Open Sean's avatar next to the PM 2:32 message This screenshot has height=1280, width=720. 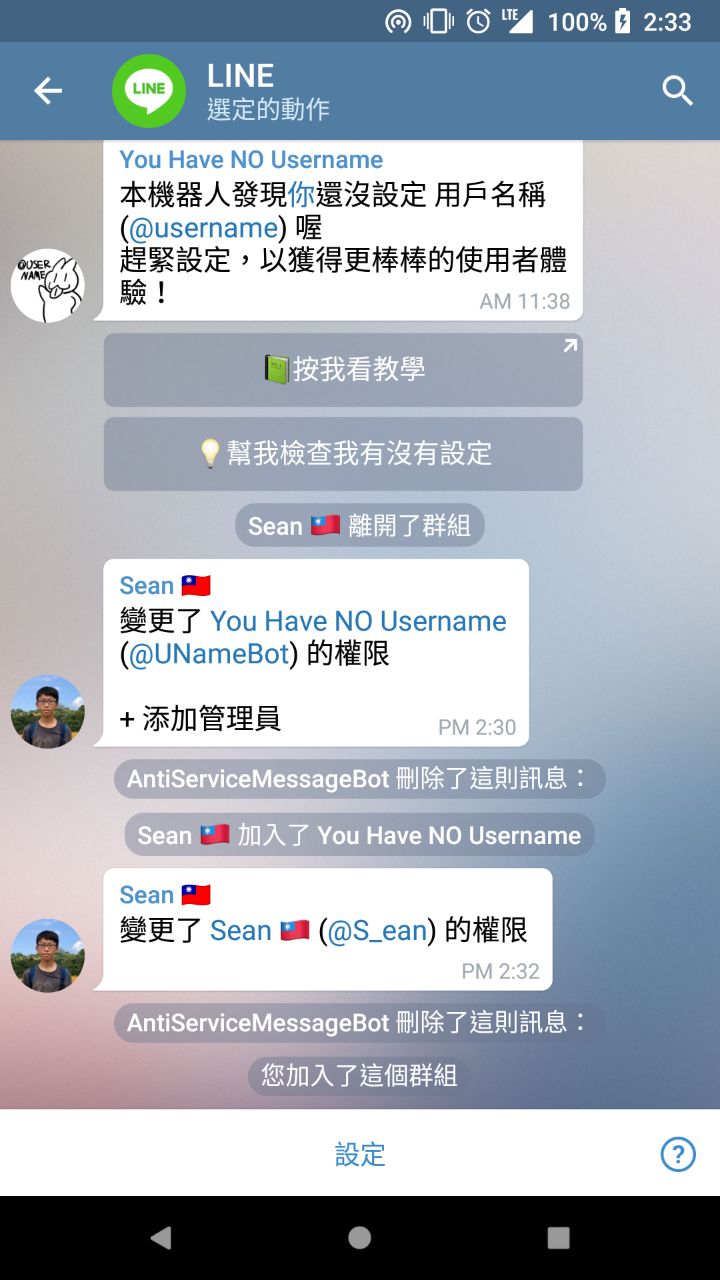pyautogui.click(x=47, y=955)
